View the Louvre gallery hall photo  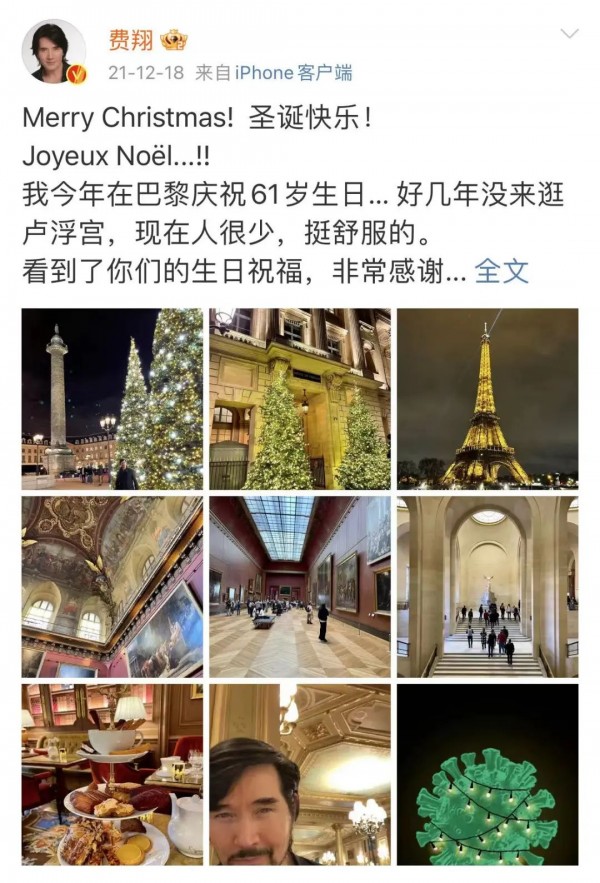point(299,586)
